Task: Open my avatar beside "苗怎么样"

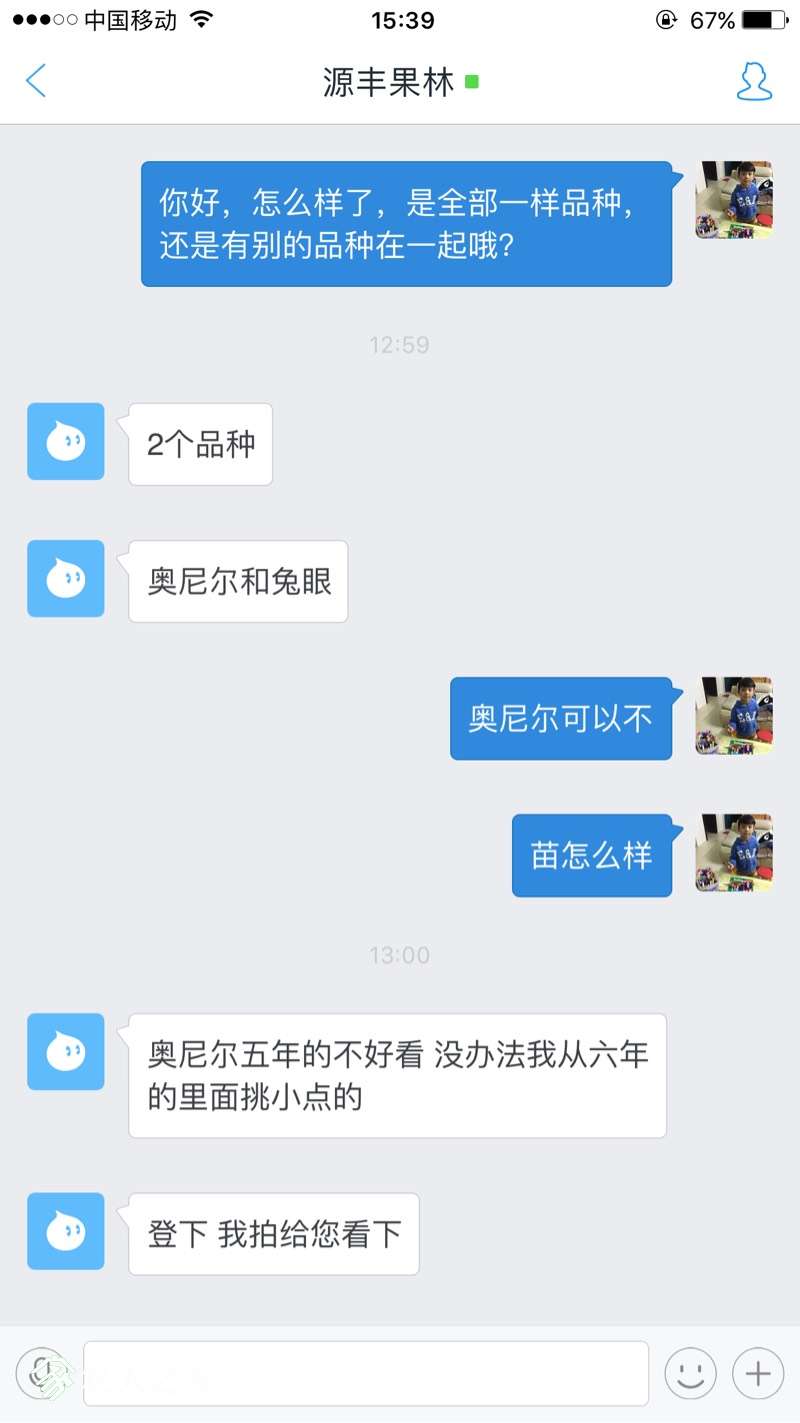Action: click(x=734, y=853)
